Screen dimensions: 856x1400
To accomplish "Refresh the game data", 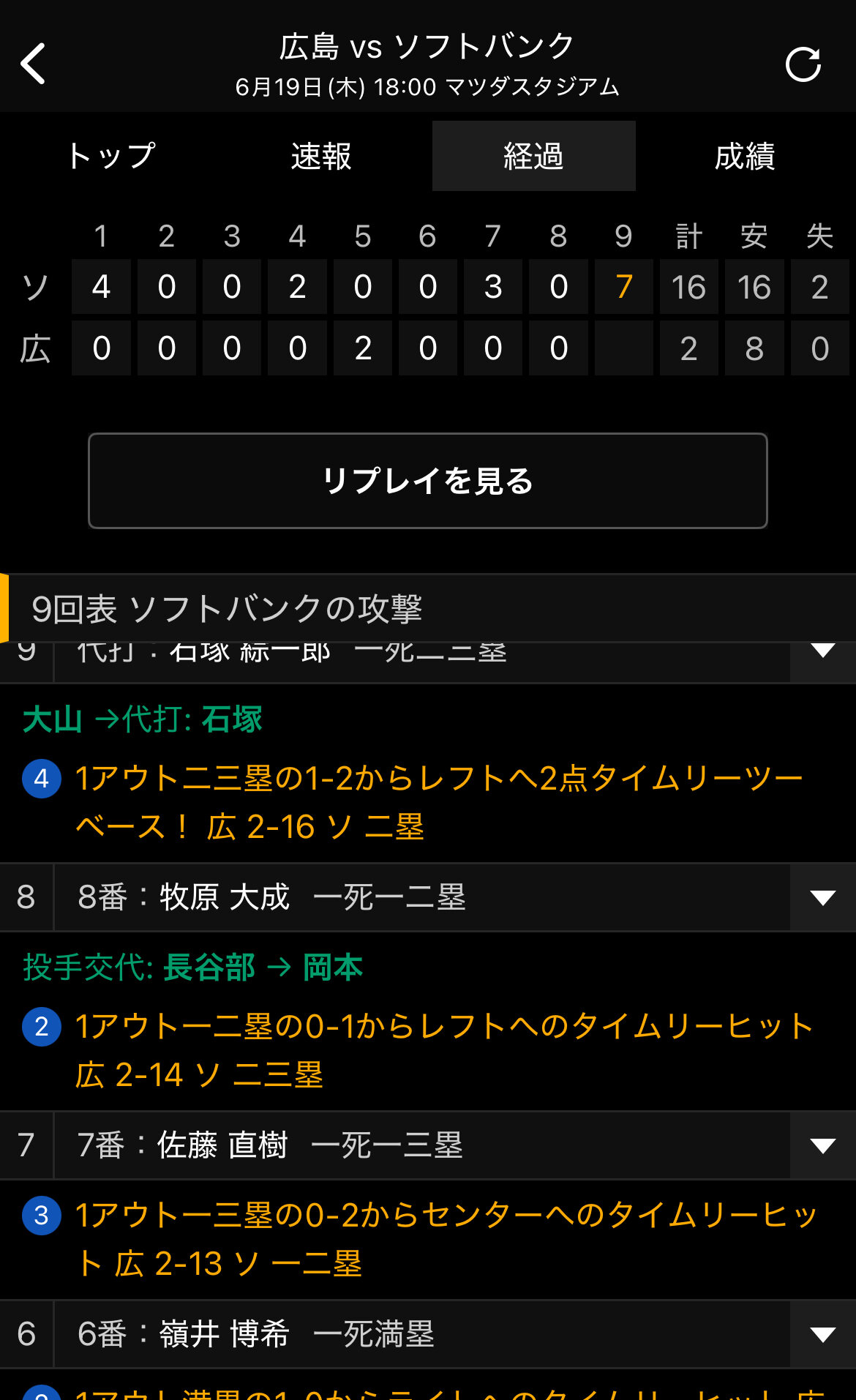I will 803,64.
